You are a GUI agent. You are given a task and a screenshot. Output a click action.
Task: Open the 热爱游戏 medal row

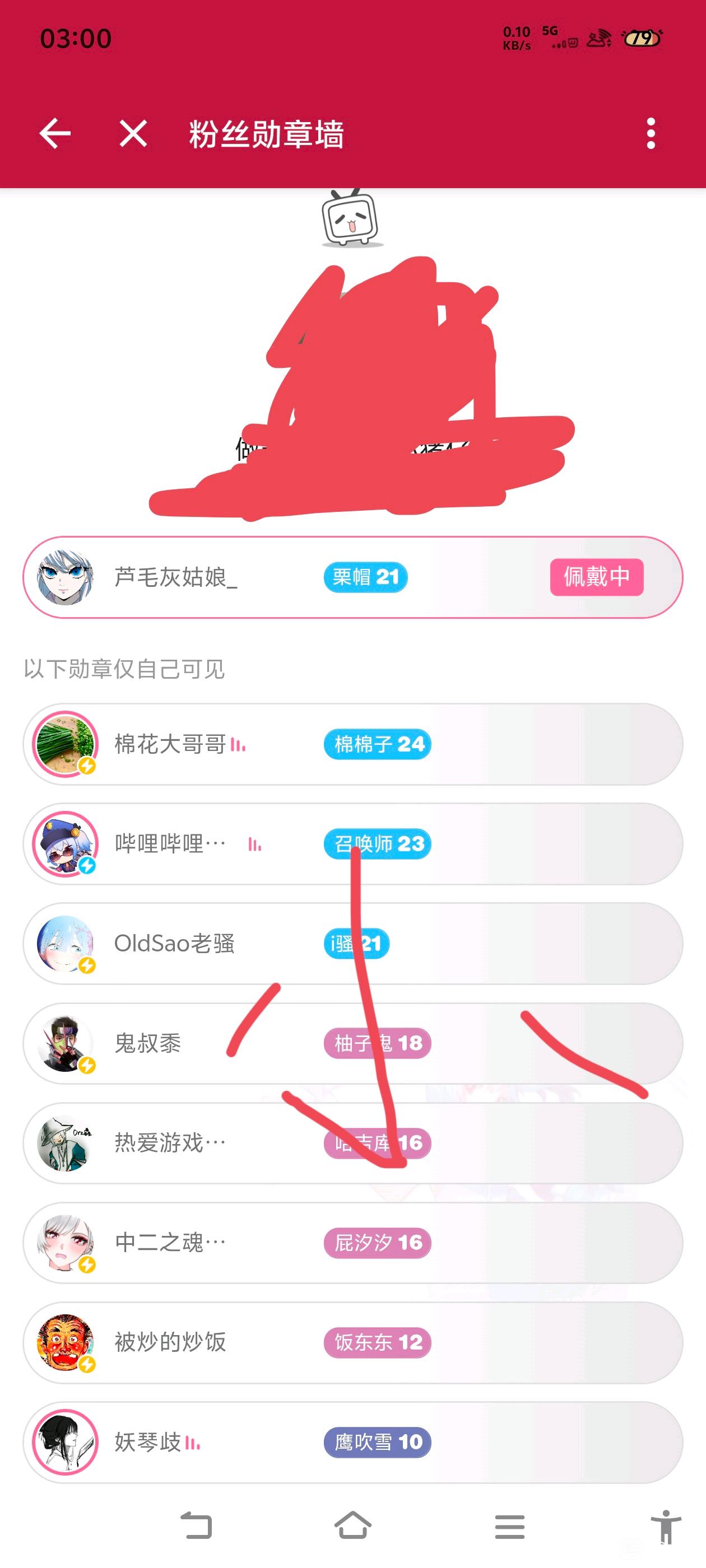pos(352,1143)
